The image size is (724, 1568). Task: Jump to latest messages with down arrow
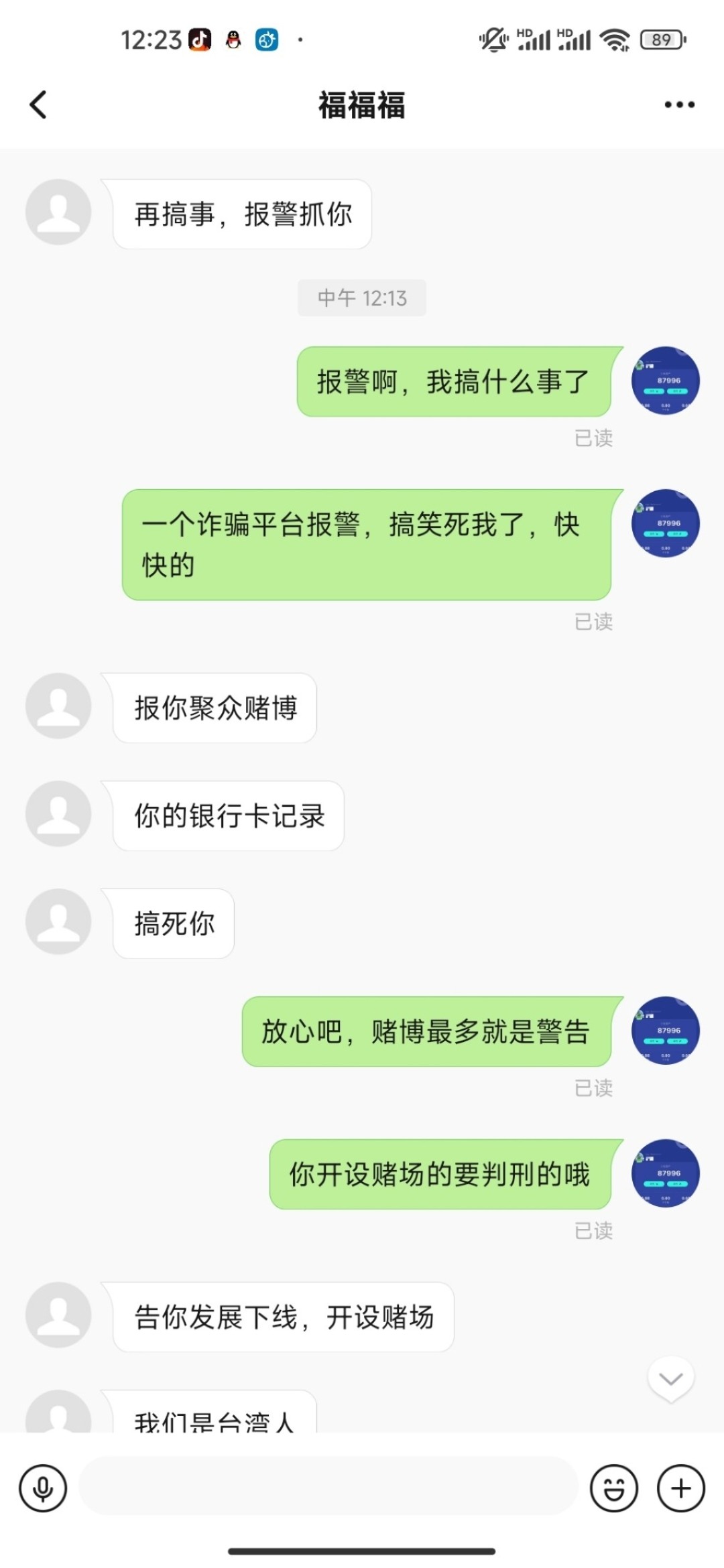click(670, 1378)
